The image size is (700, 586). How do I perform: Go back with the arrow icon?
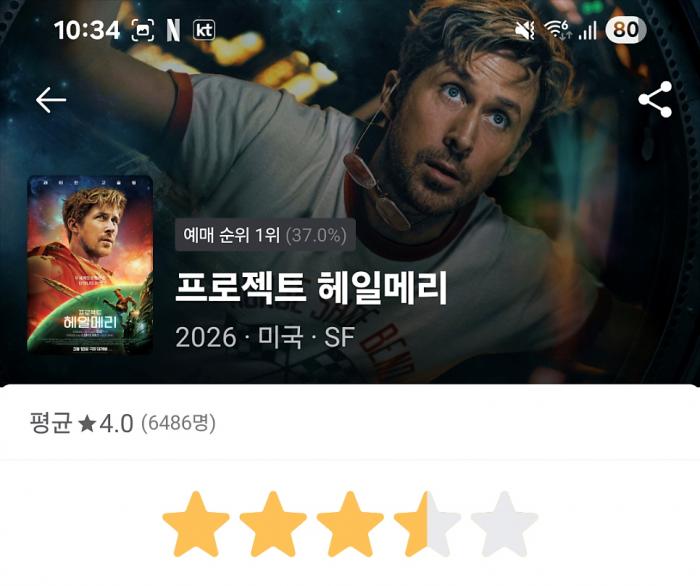(x=51, y=100)
